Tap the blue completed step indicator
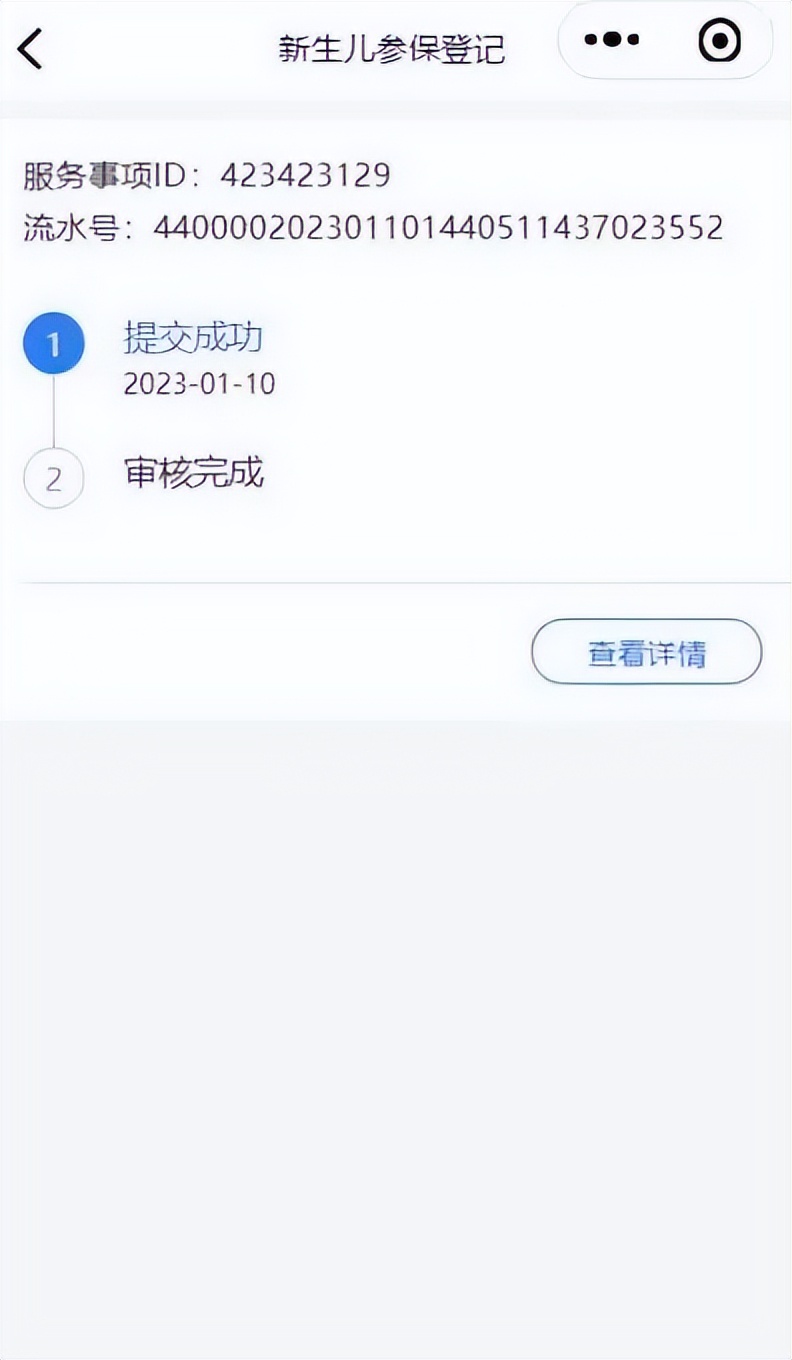This screenshot has height=1360, width=792. click(53, 342)
